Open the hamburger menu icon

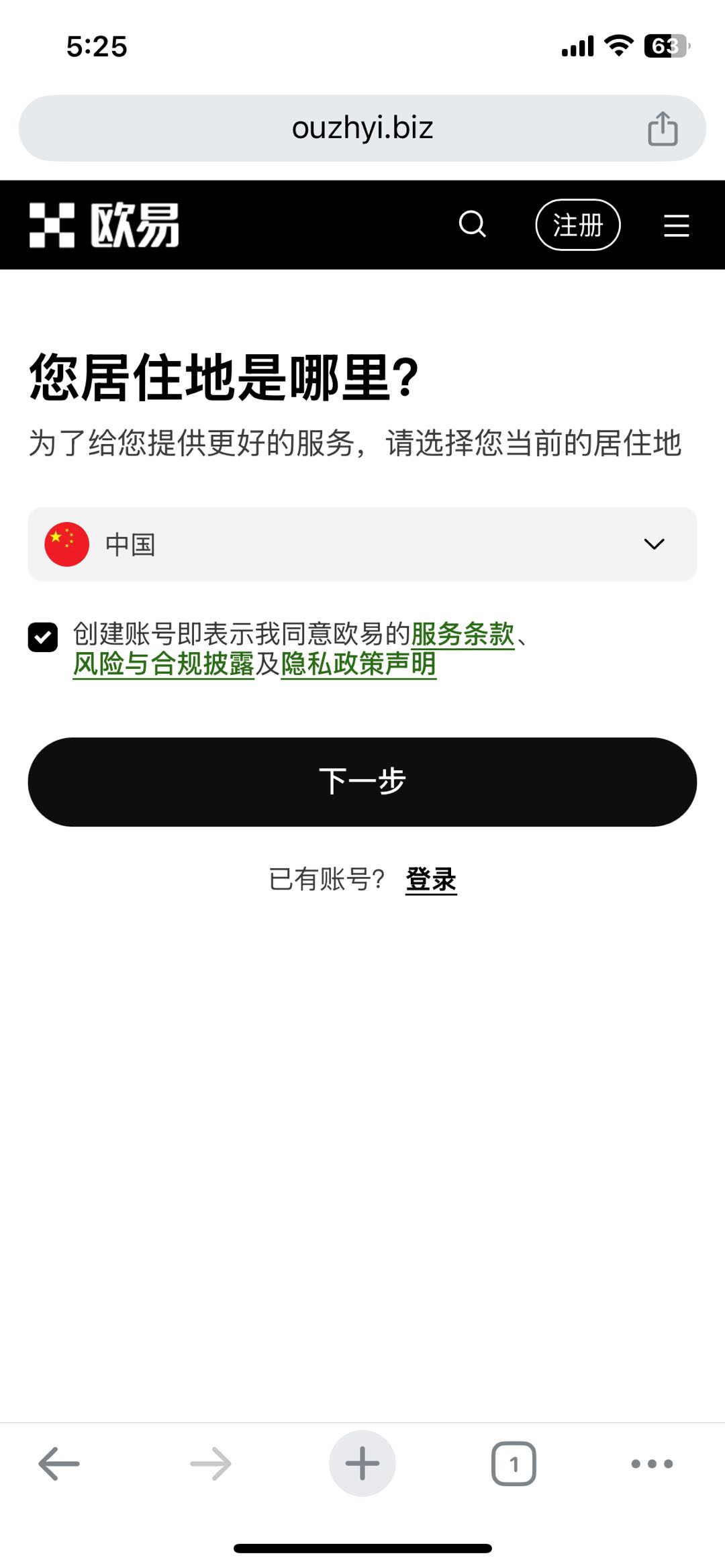[x=675, y=225]
